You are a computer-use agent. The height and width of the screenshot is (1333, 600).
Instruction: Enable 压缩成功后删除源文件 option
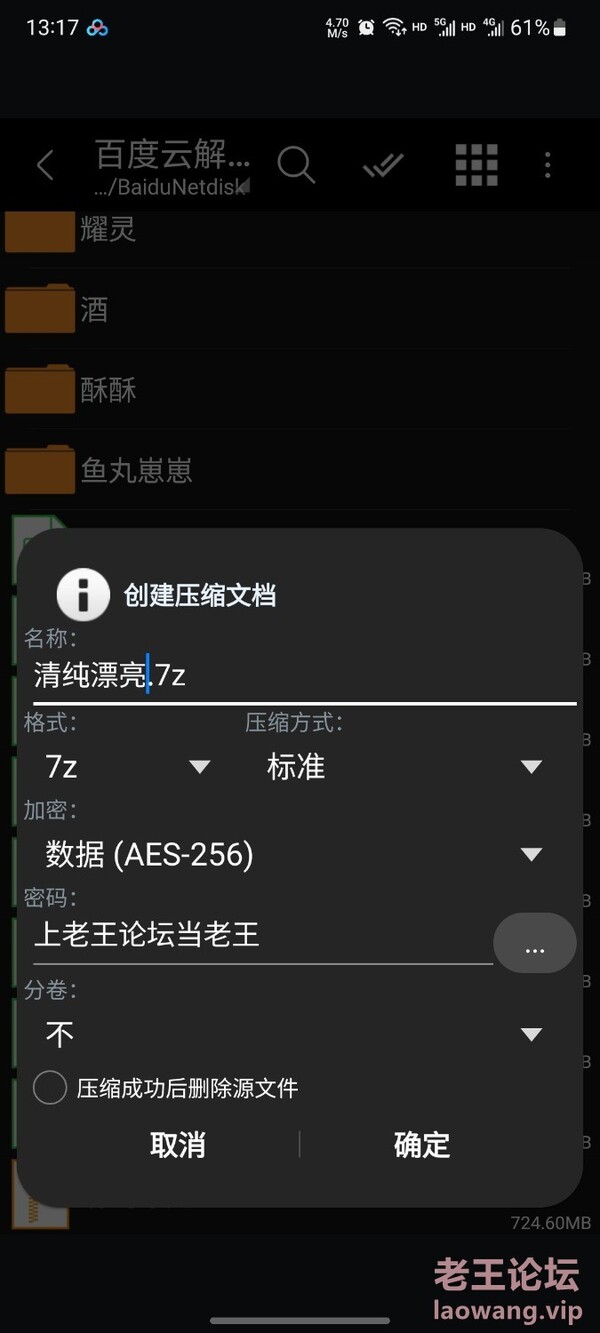50,1088
